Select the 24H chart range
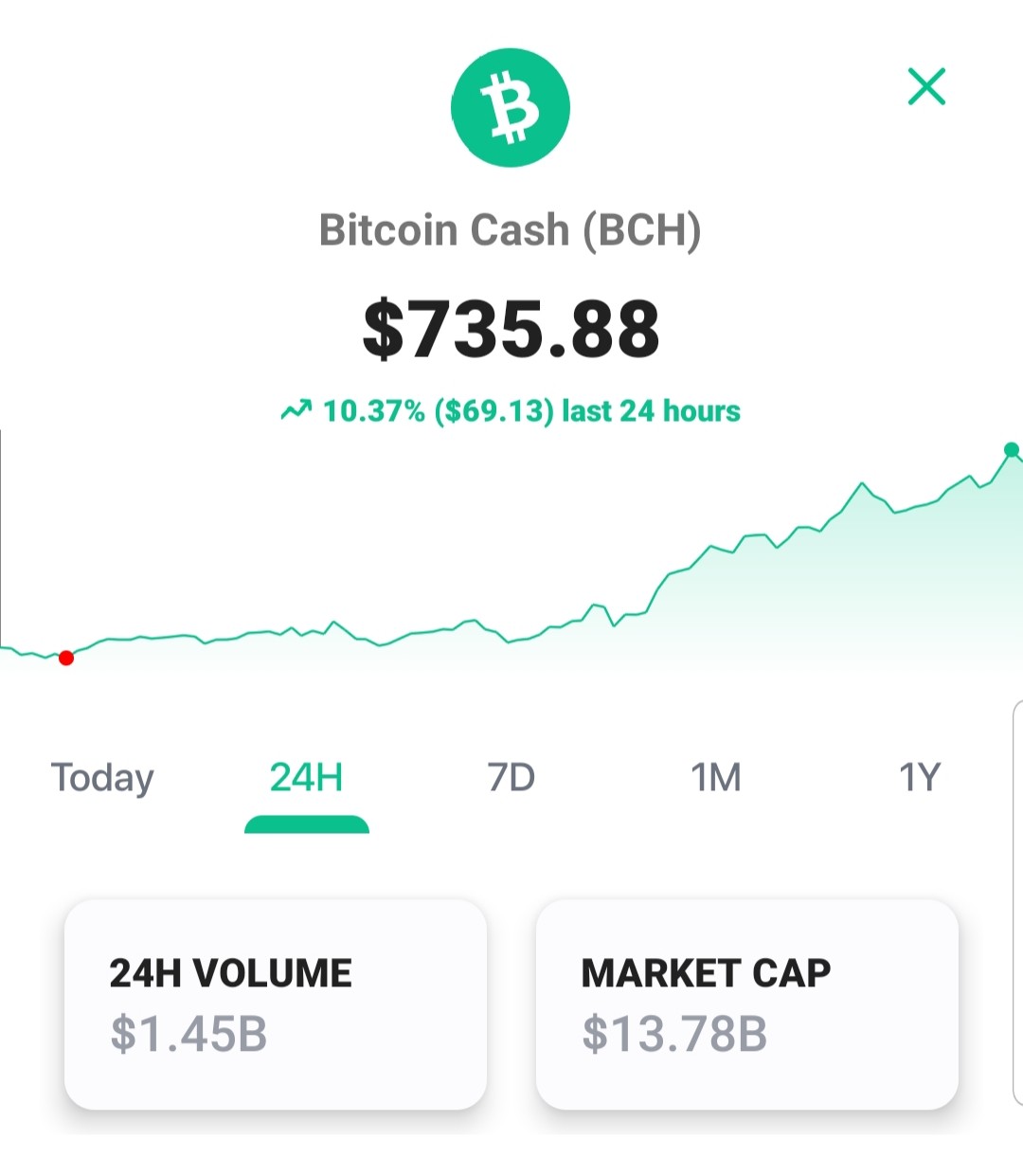The height and width of the screenshot is (1176, 1023). coord(306,777)
